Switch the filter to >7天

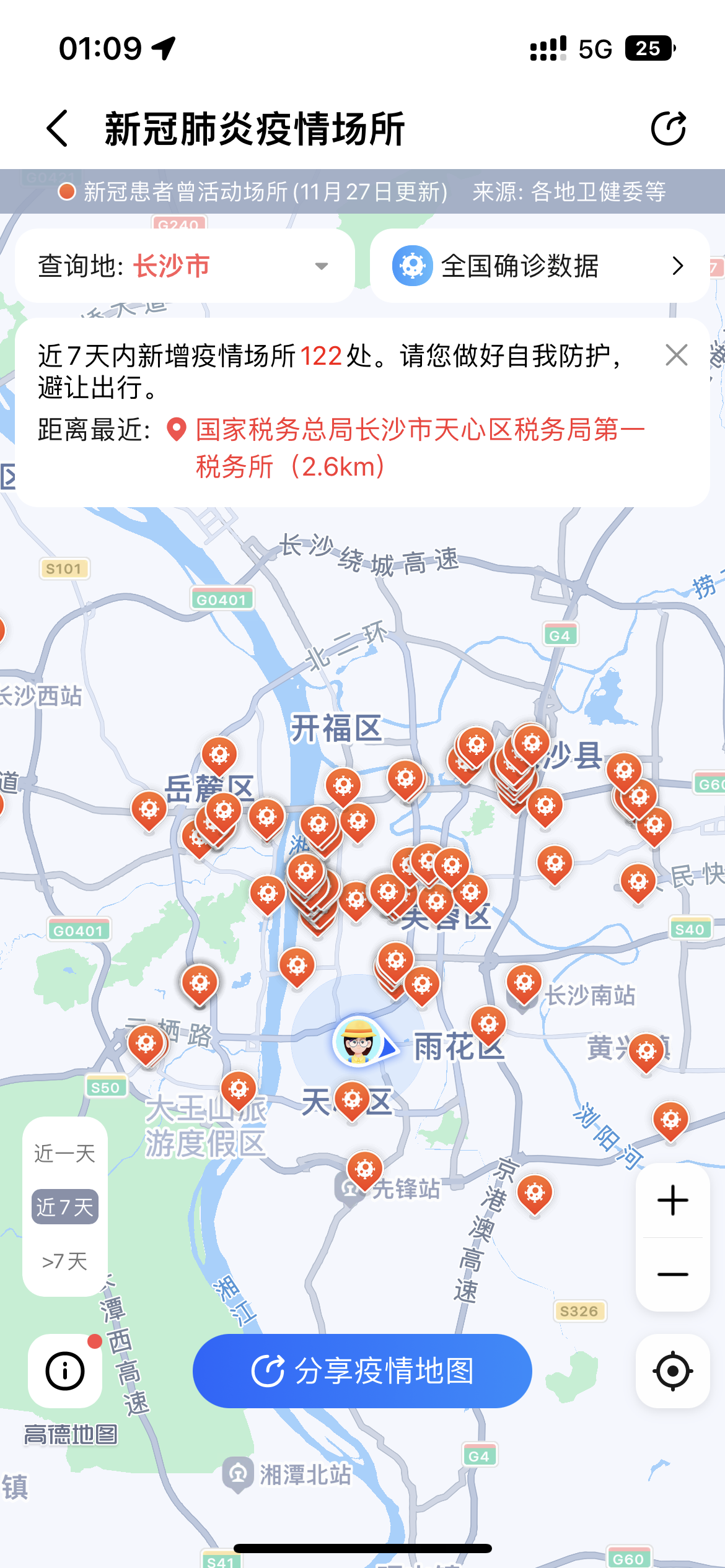(x=64, y=1261)
